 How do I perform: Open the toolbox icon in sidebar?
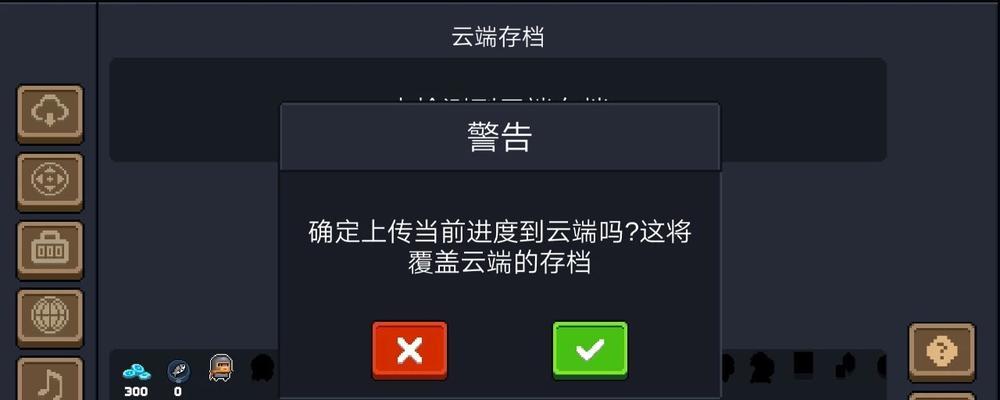50,249
